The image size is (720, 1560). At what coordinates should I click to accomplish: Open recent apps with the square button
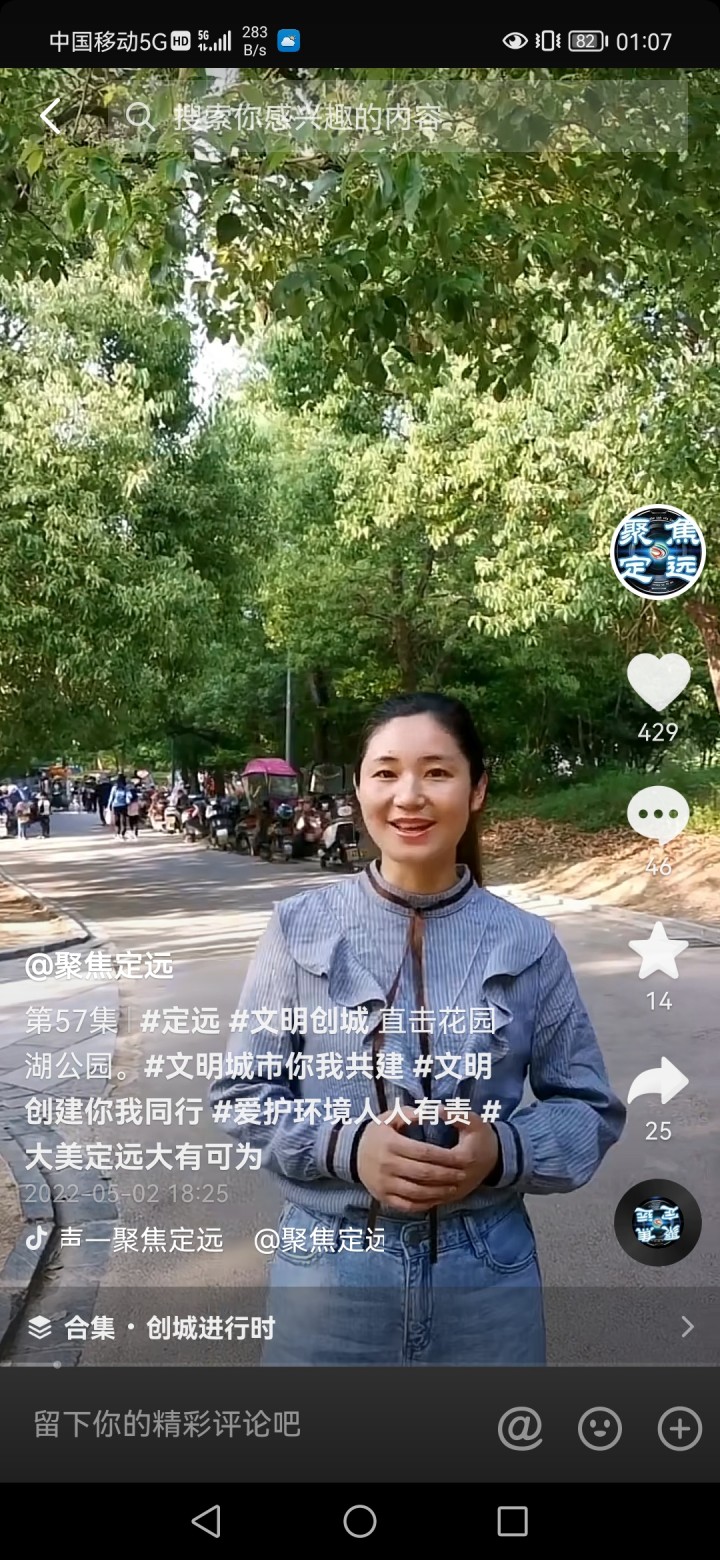(x=512, y=1521)
